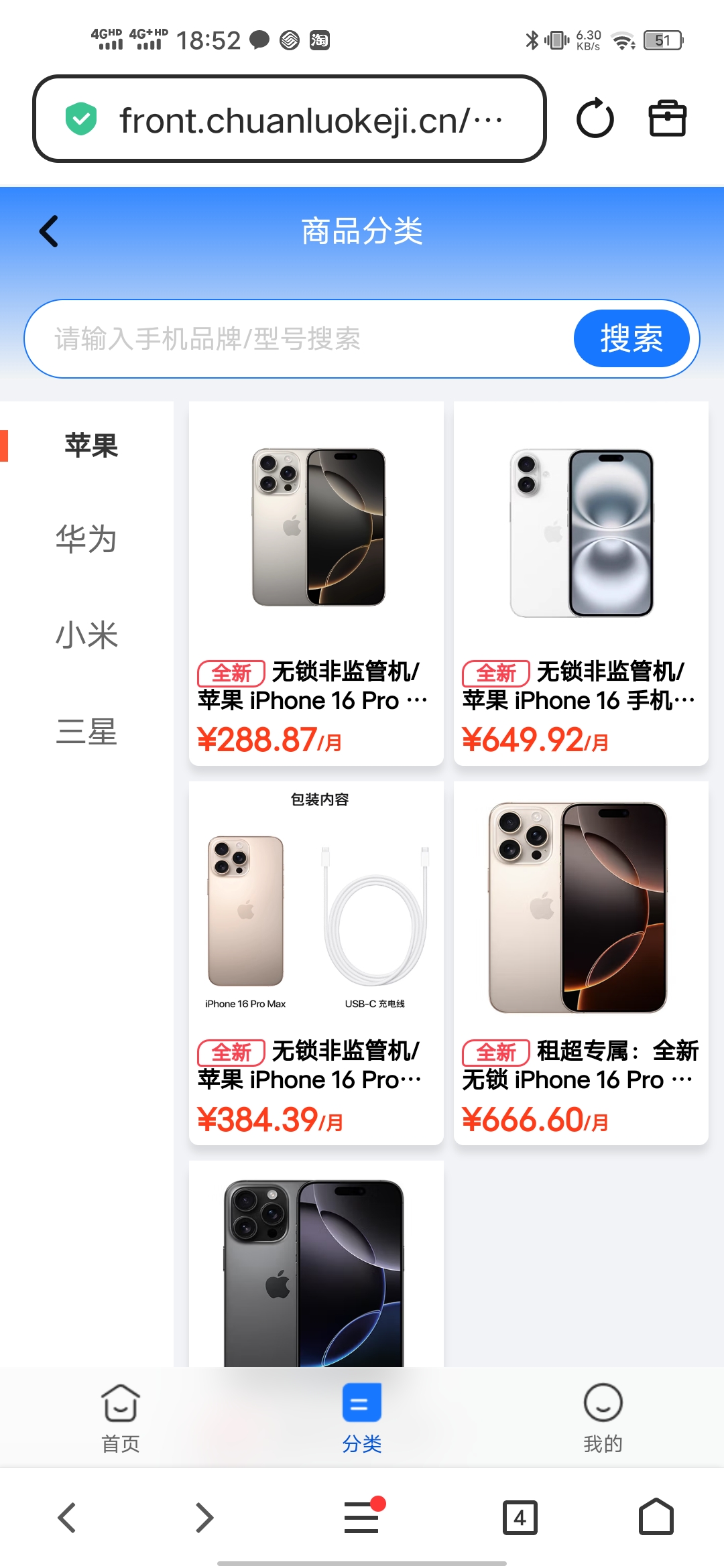
Task: Tap the blue 搜索 button
Action: 631,339
